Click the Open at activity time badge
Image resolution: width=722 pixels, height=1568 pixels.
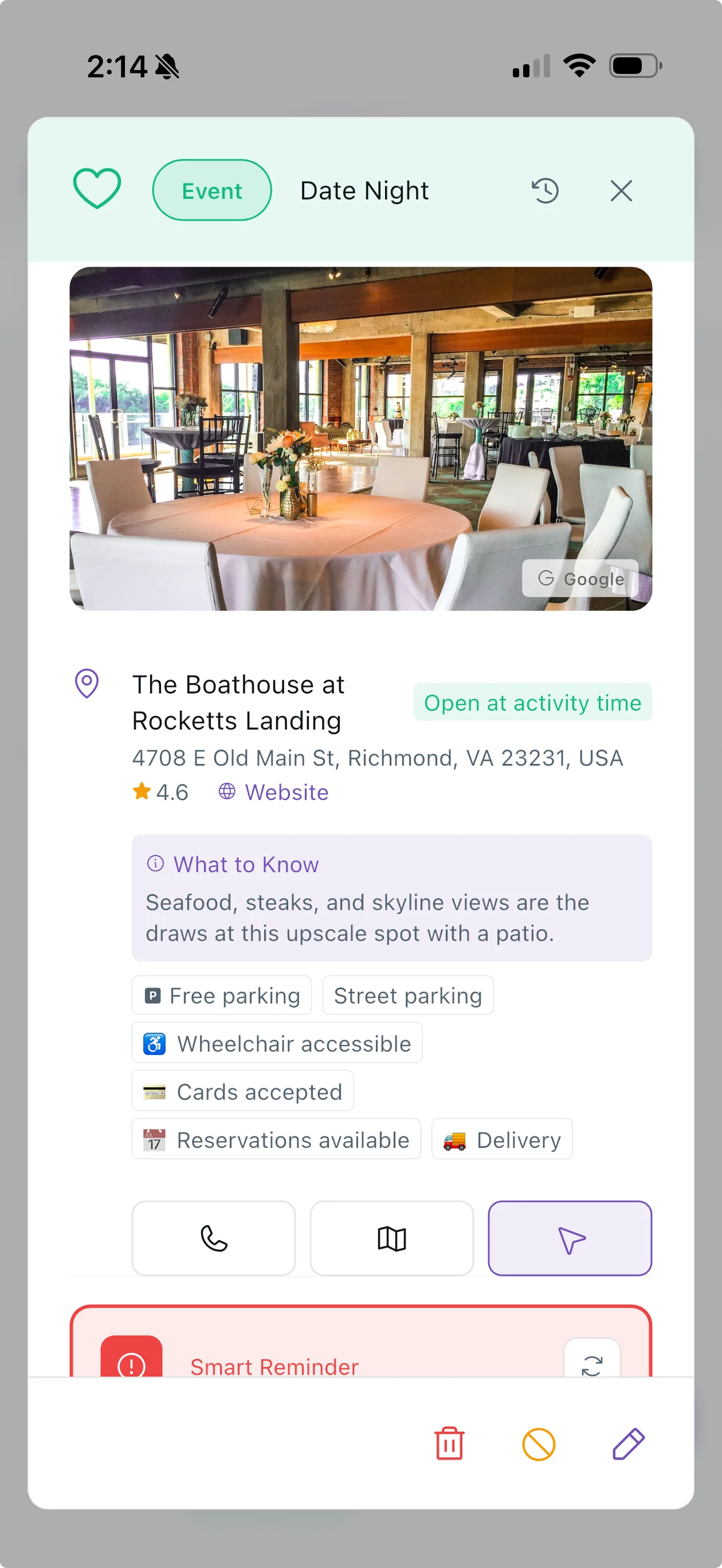[533, 703]
